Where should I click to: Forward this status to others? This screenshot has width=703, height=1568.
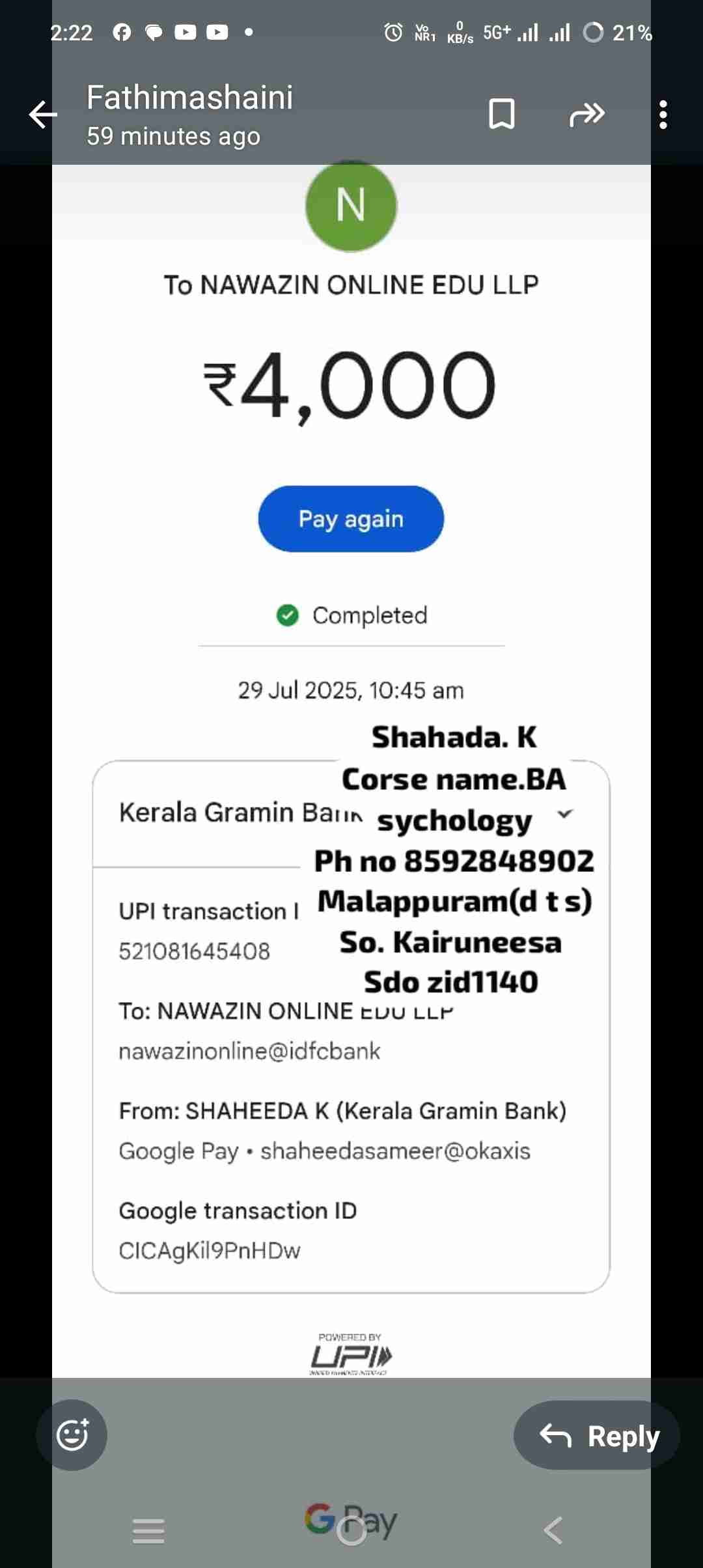point(586,115)
